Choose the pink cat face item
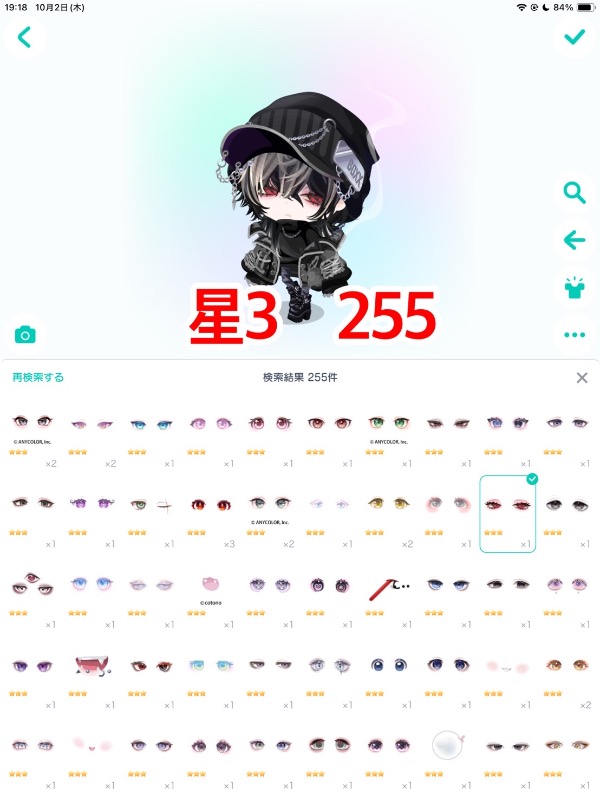The width and height of the screenshot is (600, 799). coord(211,594)
